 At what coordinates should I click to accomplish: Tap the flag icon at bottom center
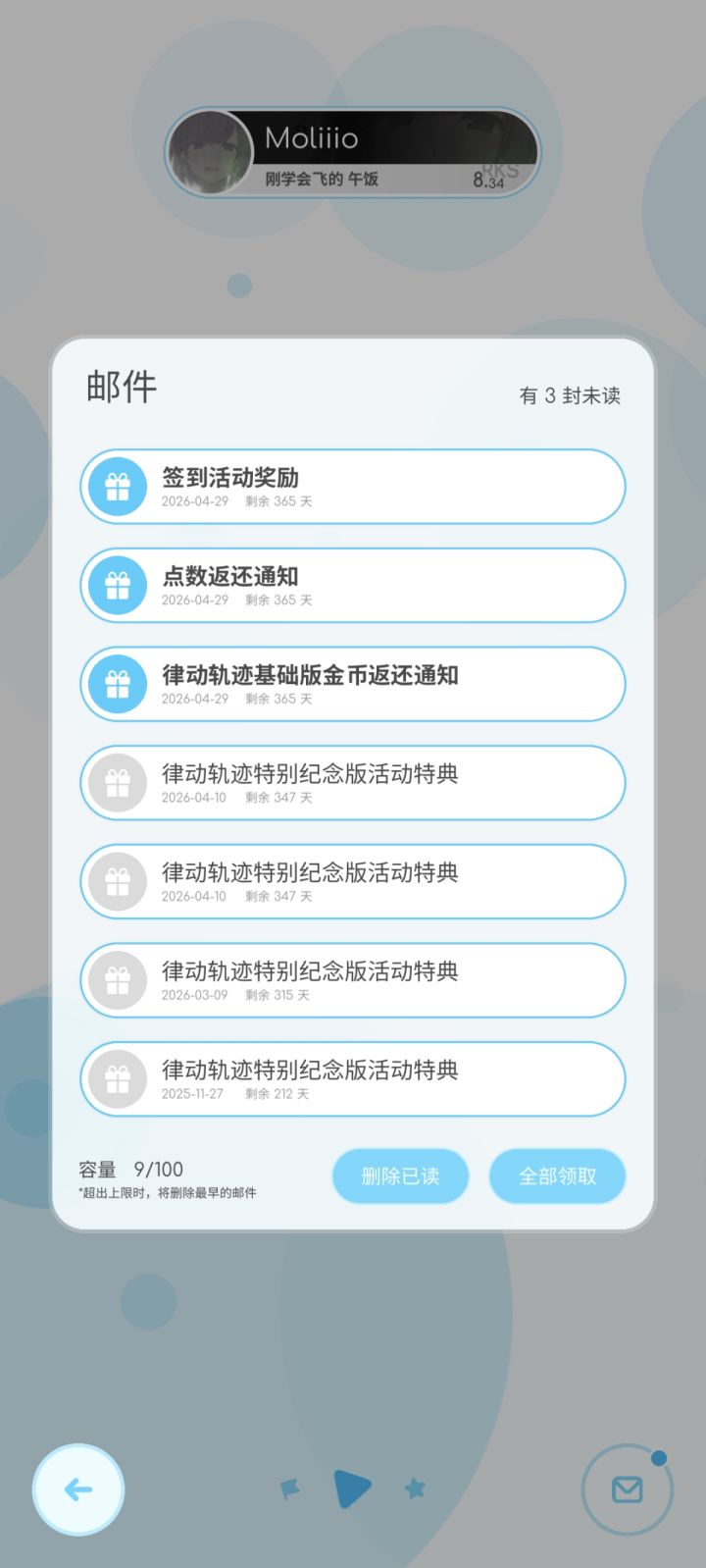coord(288,1487)
